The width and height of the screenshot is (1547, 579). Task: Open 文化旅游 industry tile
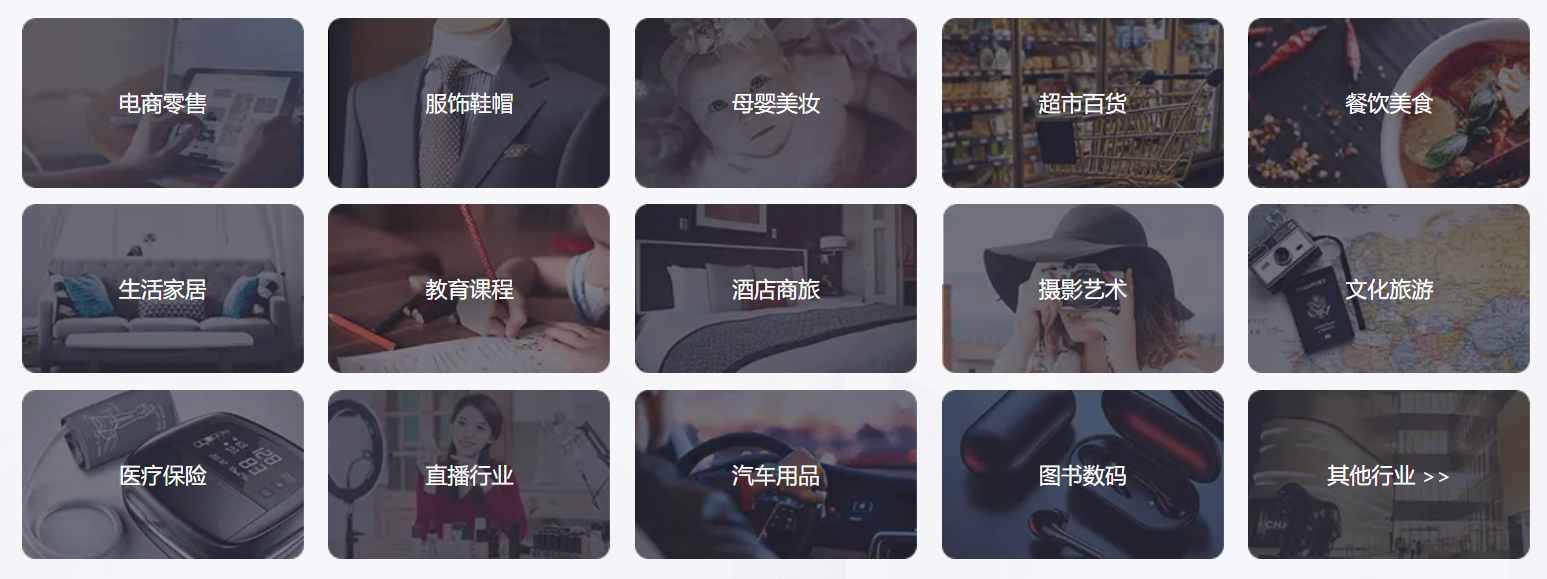coord(1388,289)
